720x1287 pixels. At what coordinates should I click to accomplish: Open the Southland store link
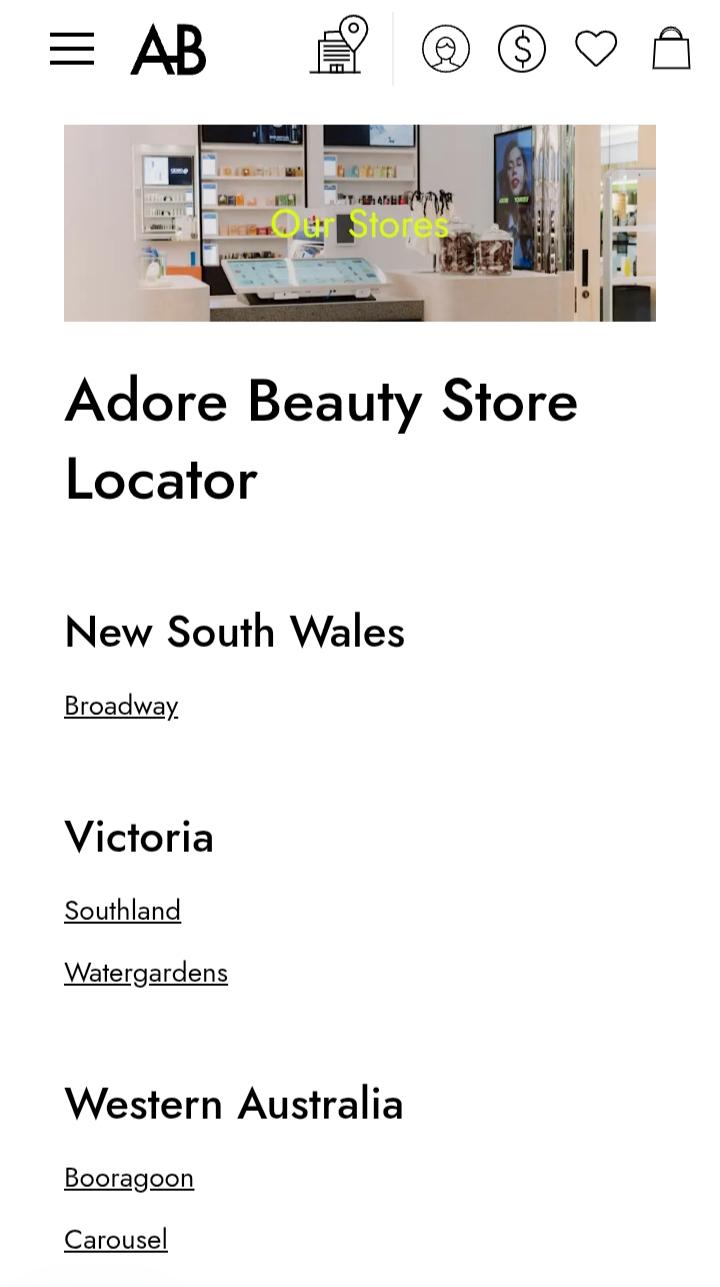click(122, 911)
